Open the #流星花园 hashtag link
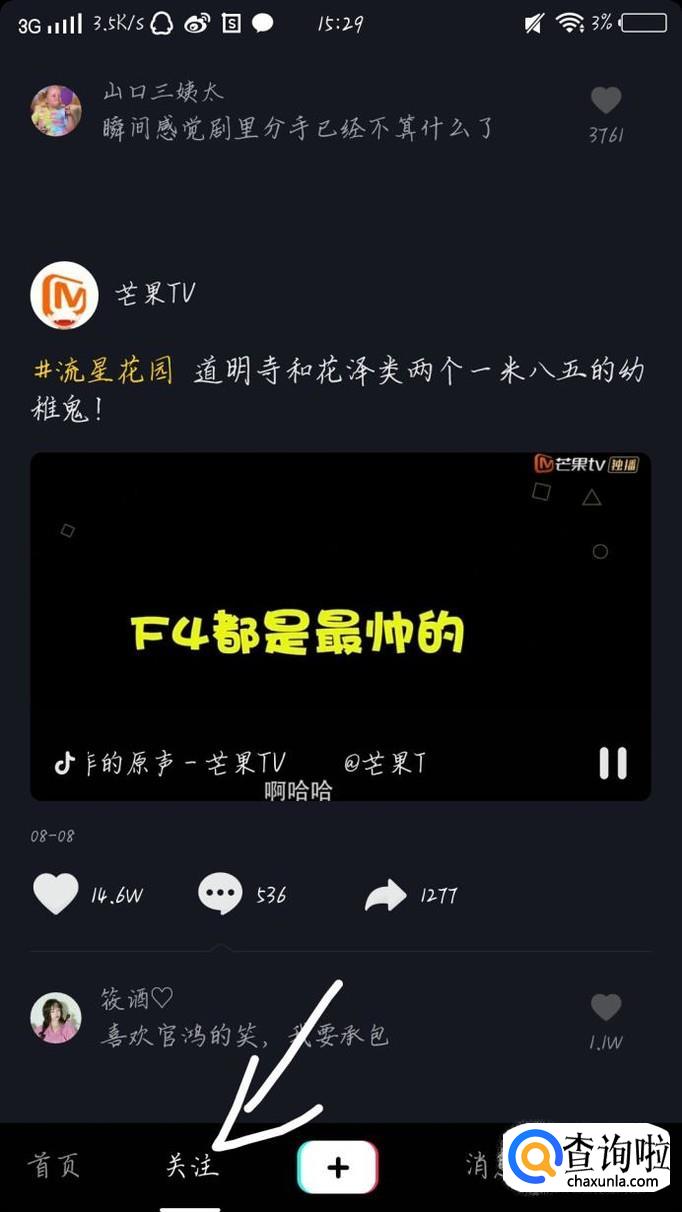Image resolution: width=682 pixels, height=1212 pixels. coord(102,371)
